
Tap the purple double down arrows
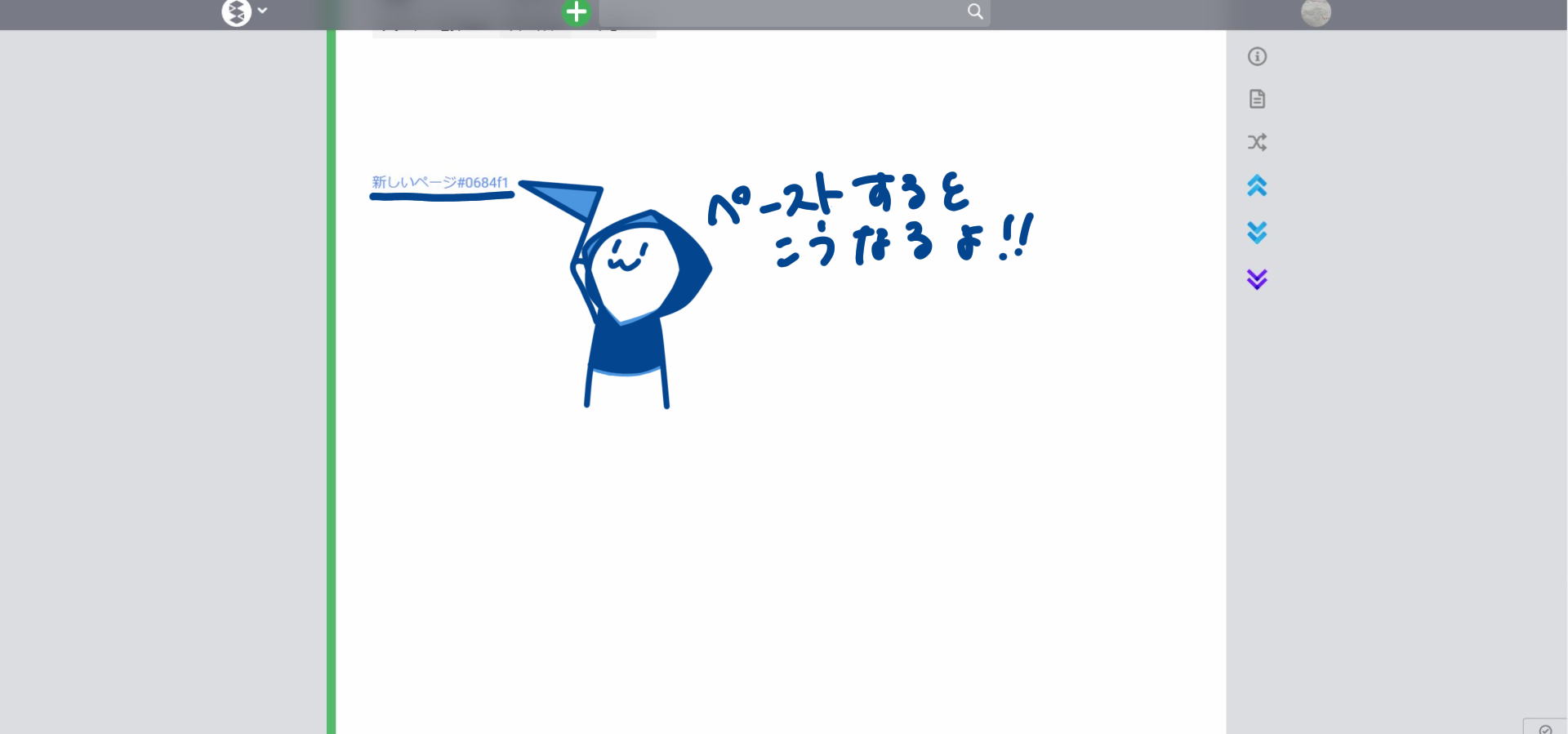[1257, 279]
